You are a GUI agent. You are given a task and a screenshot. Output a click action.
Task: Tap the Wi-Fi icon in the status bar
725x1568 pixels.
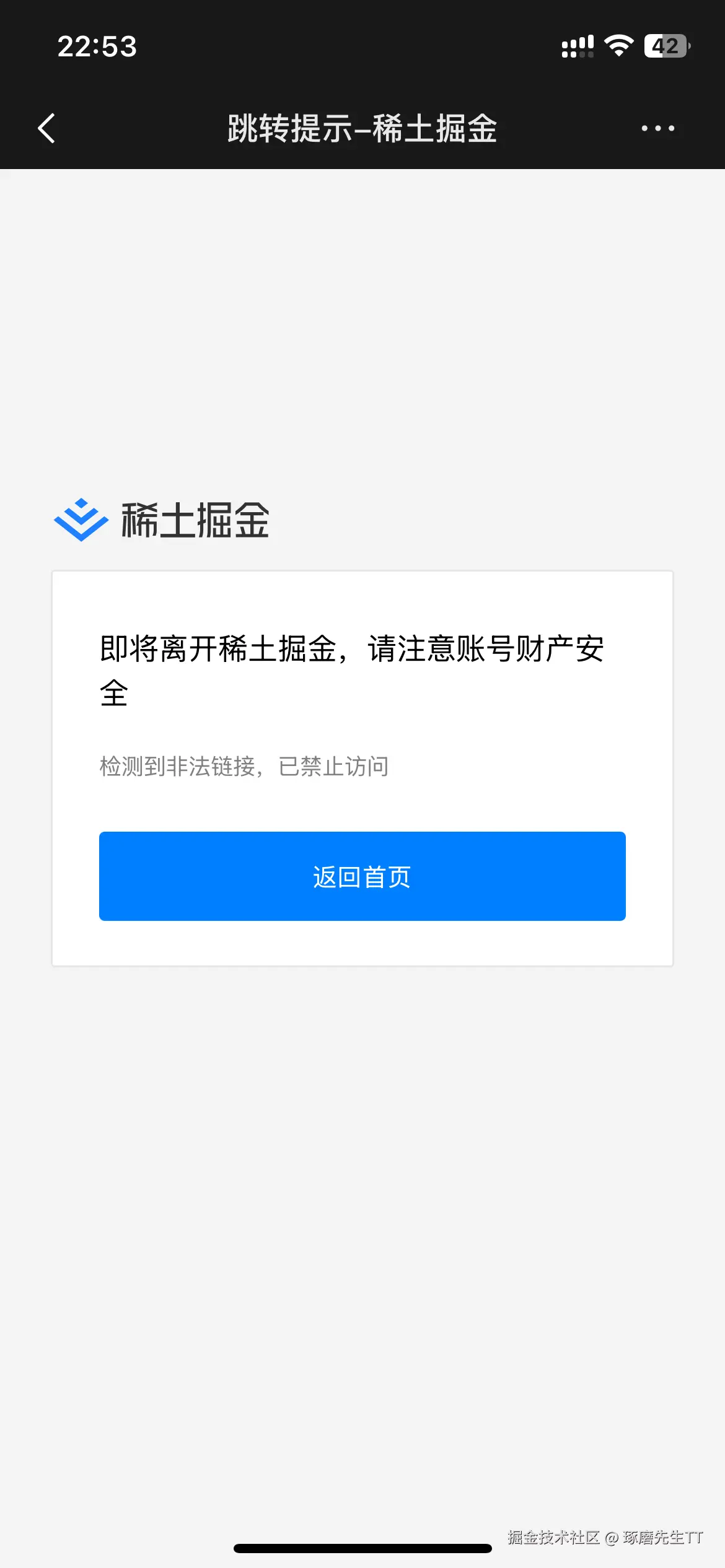point(618,46)
